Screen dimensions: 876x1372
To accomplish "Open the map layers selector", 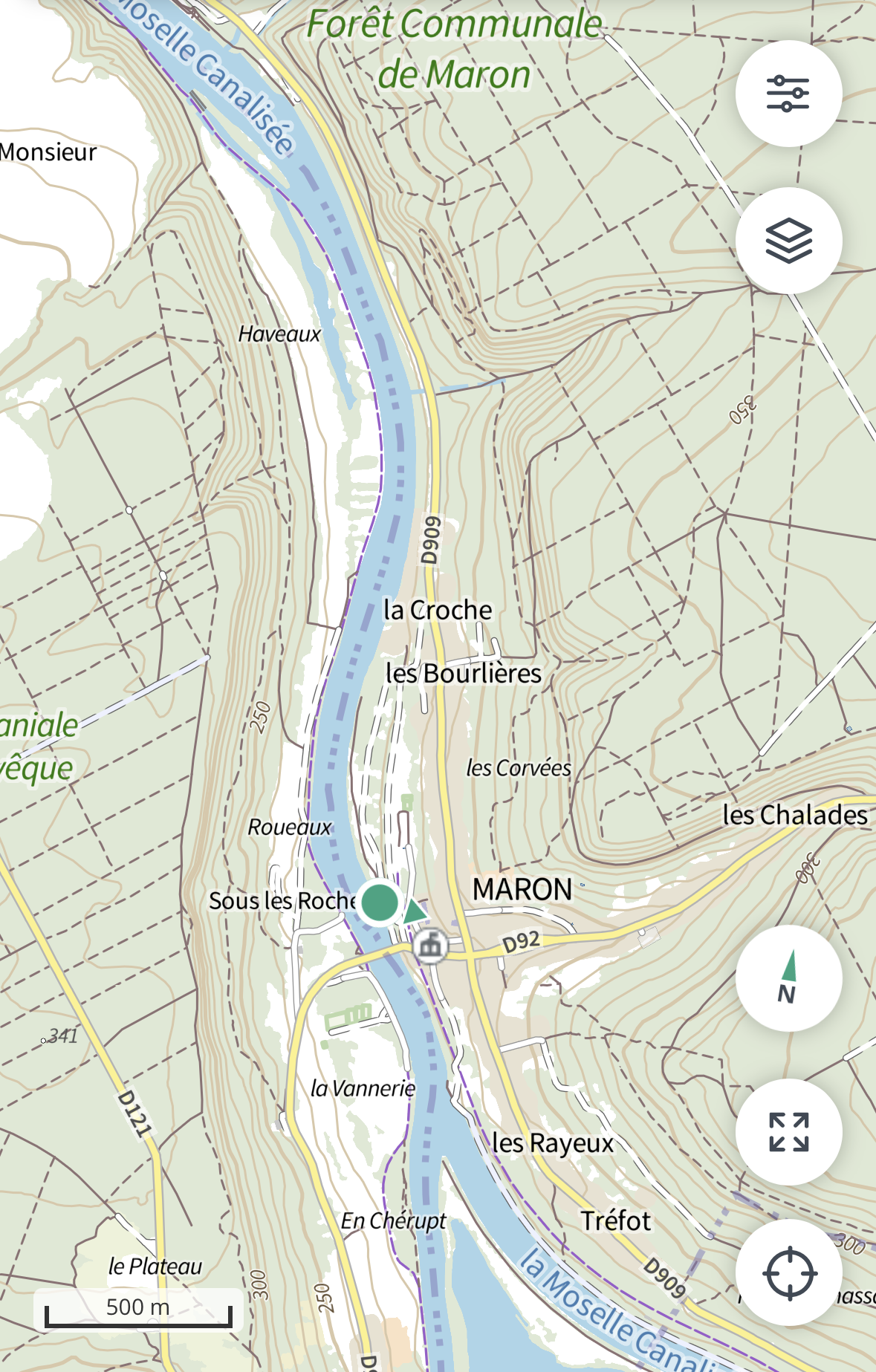I will point(788,241).
